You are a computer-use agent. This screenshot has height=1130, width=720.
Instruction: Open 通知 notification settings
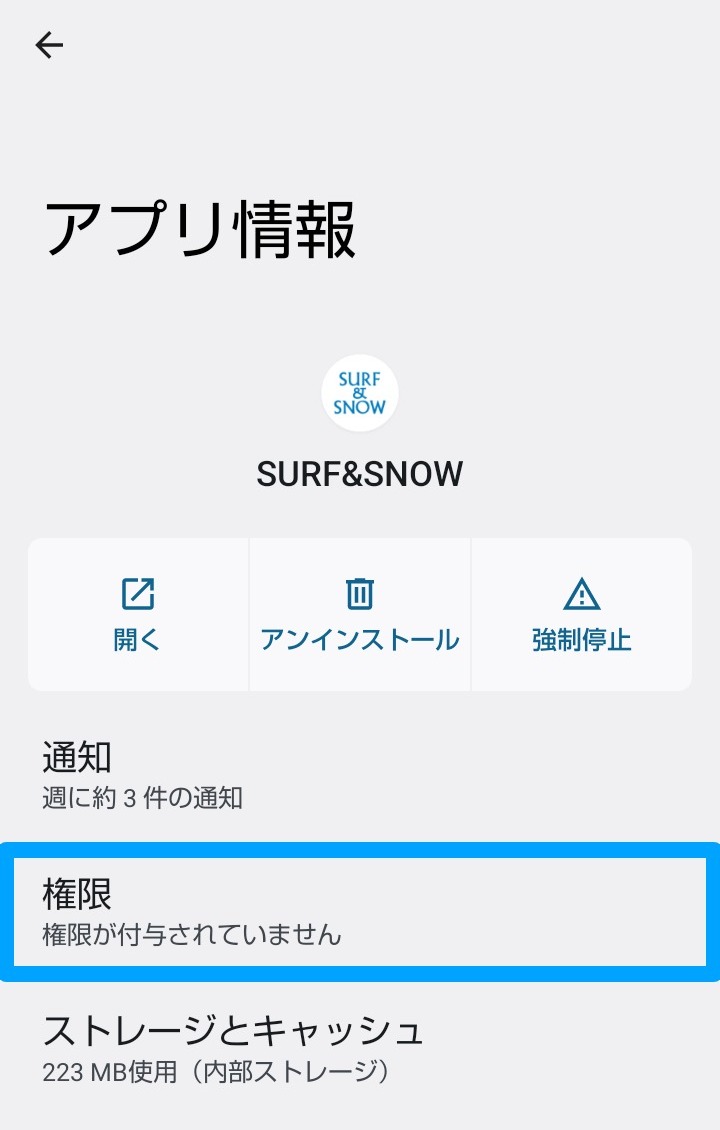coord(360,774)
